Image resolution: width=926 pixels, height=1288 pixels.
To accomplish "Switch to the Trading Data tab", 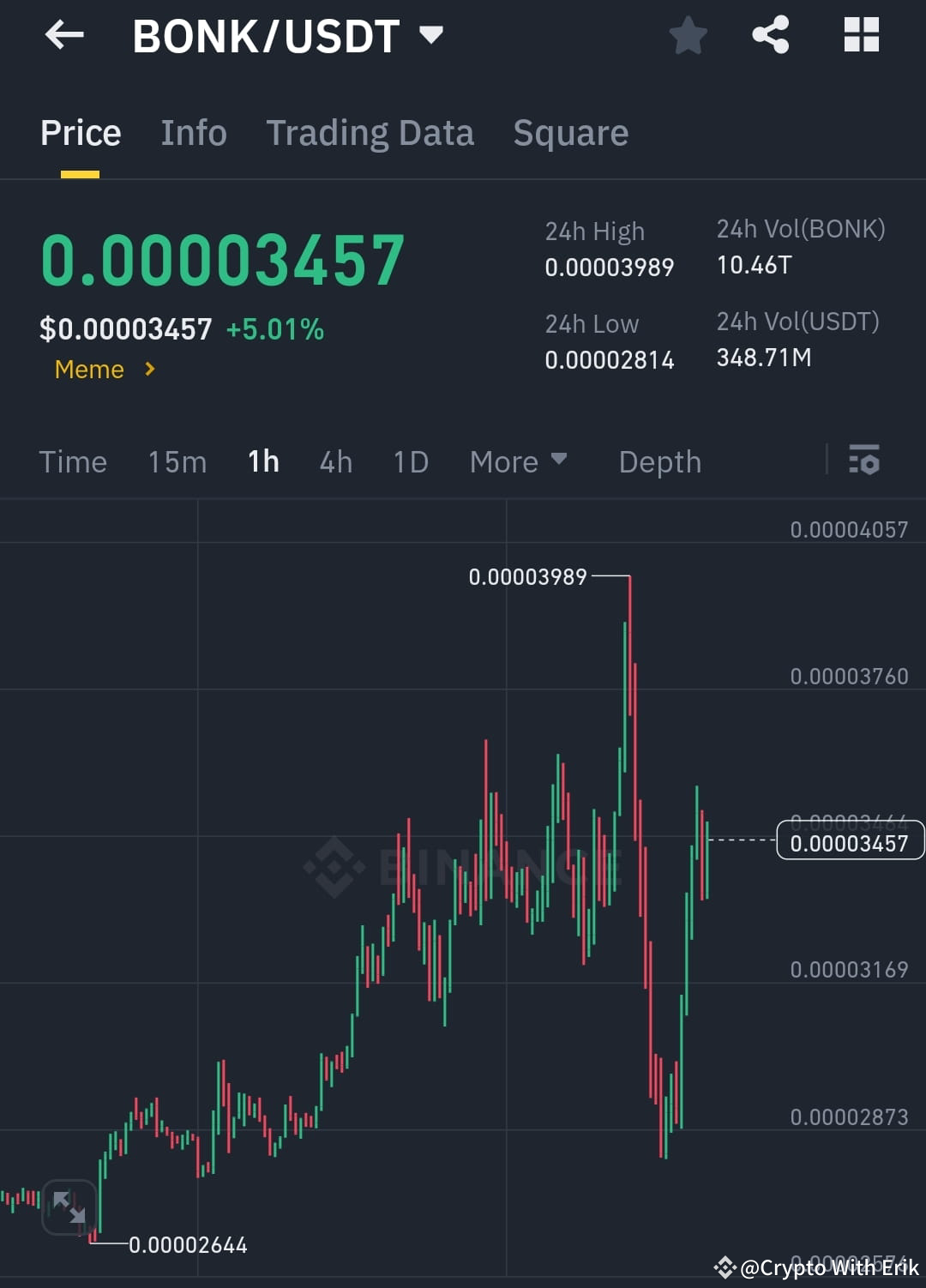I will [x=370, y=133].
